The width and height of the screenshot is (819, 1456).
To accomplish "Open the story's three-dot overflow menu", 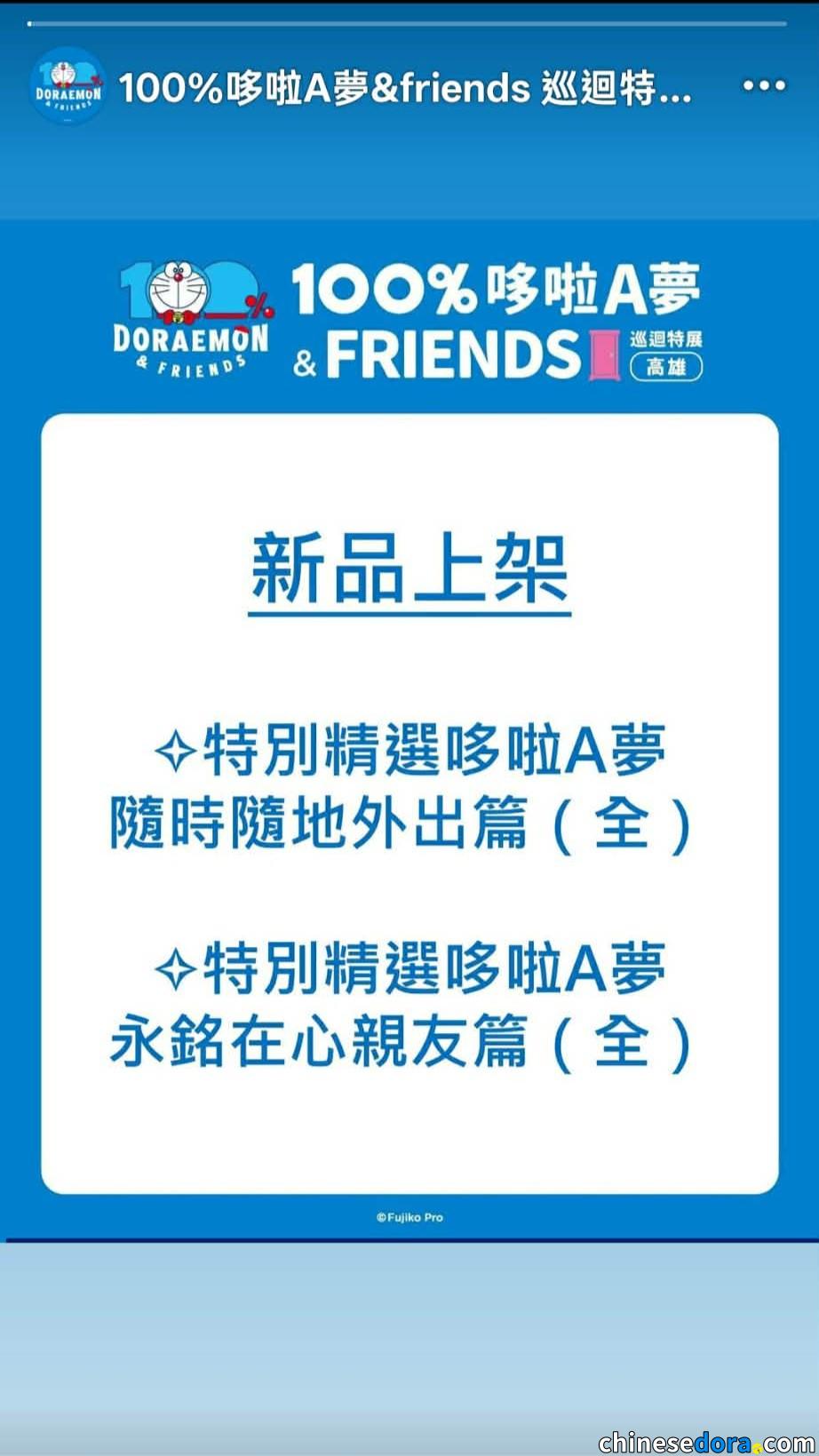I will [763, 86].
